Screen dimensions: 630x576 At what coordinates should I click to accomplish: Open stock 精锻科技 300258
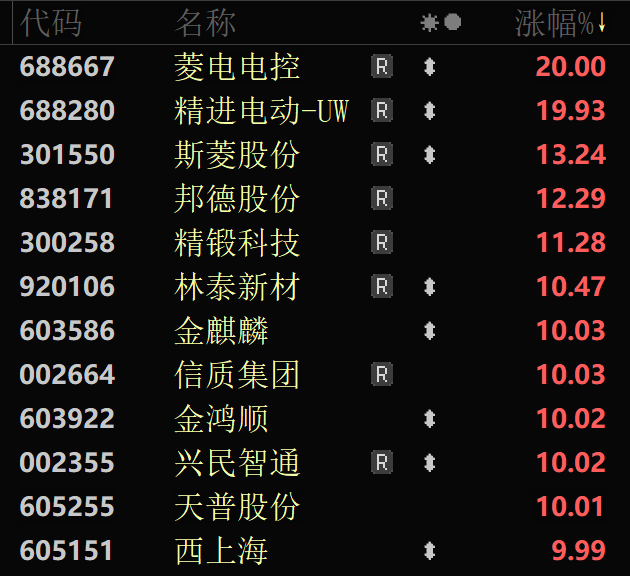237,243
